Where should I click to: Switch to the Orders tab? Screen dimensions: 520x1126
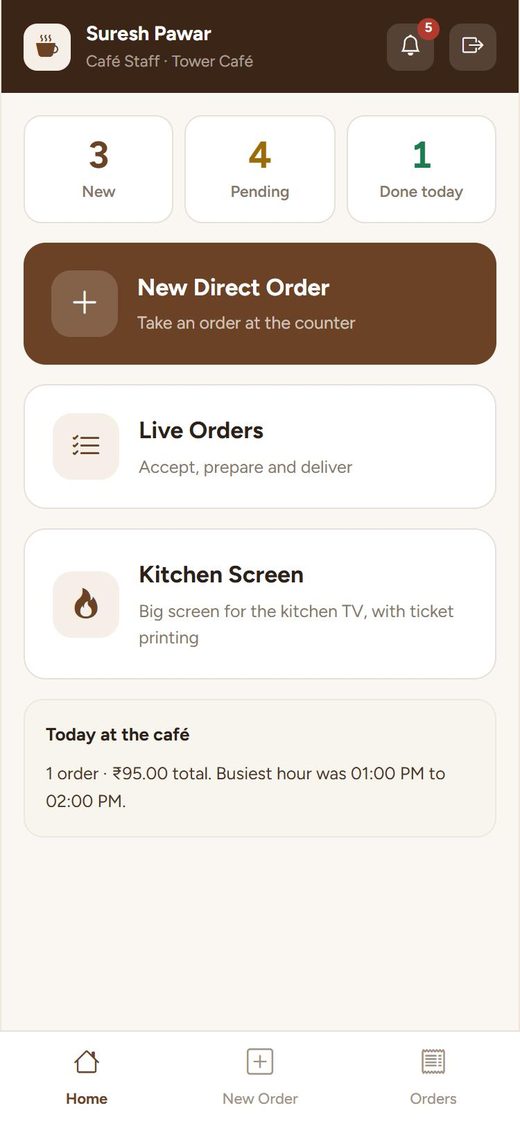433,1077
